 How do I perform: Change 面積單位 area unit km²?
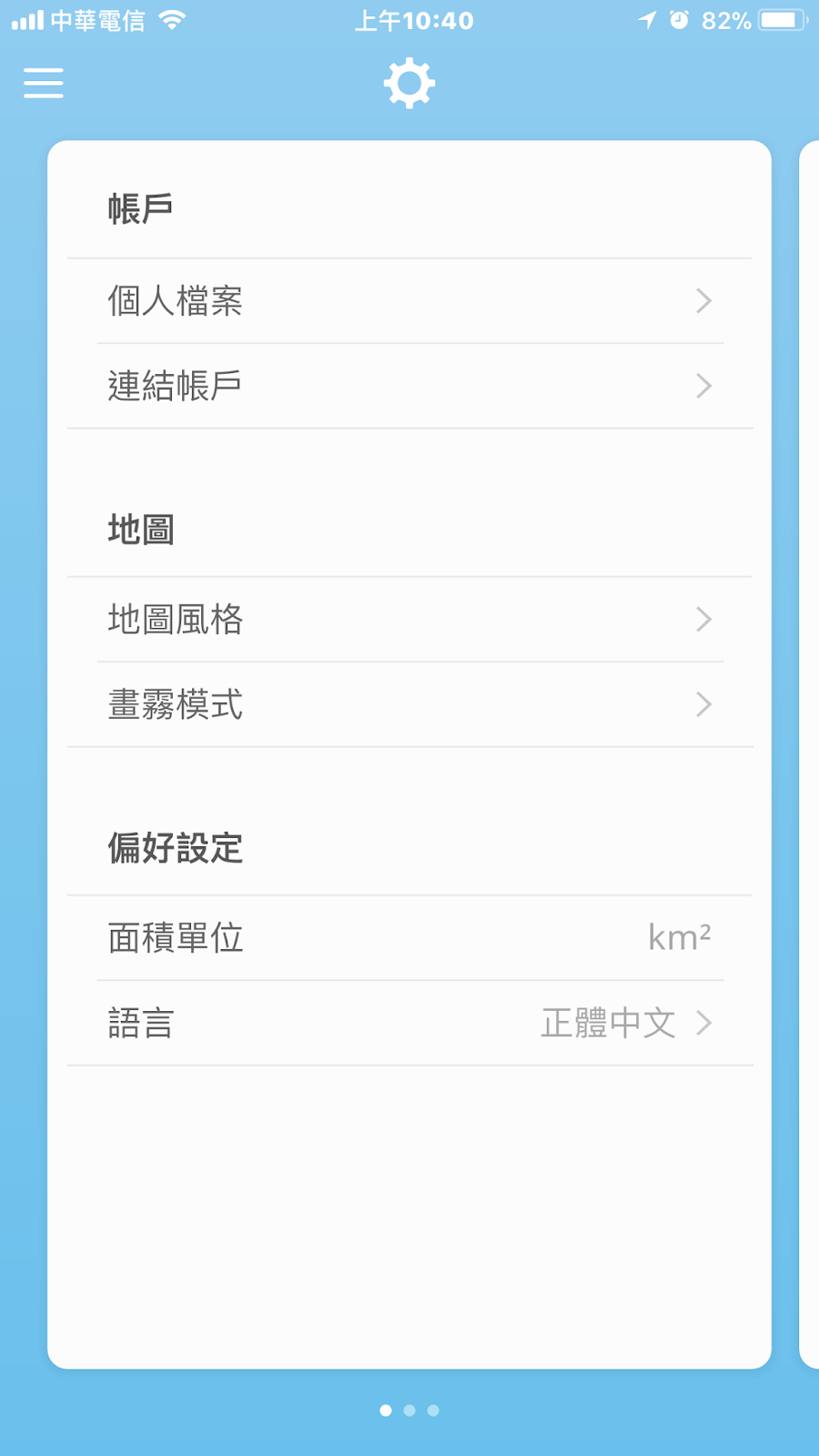point(409,938)
